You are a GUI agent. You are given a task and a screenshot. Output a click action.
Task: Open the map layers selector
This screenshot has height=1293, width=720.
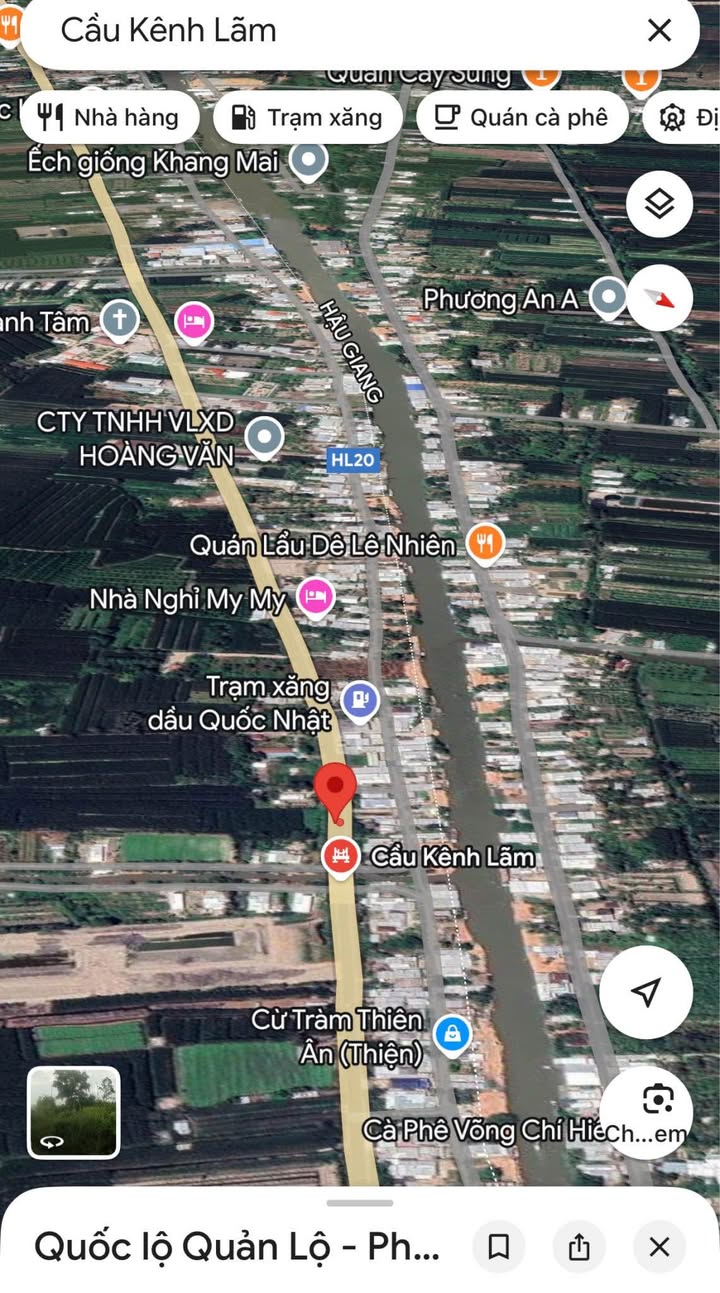[659, 204]
